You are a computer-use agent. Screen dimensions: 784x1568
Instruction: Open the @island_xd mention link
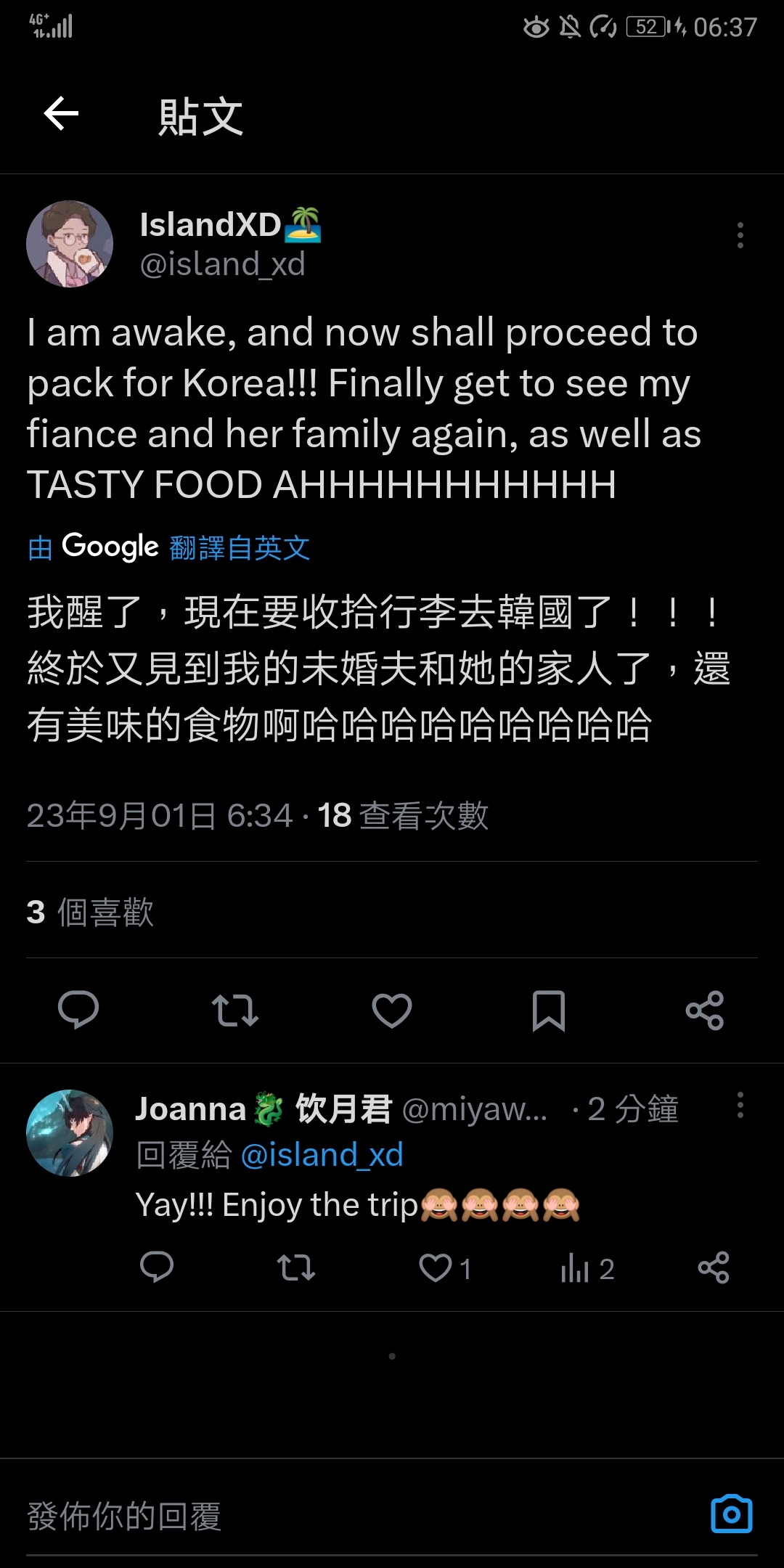tap(322, 1154)
